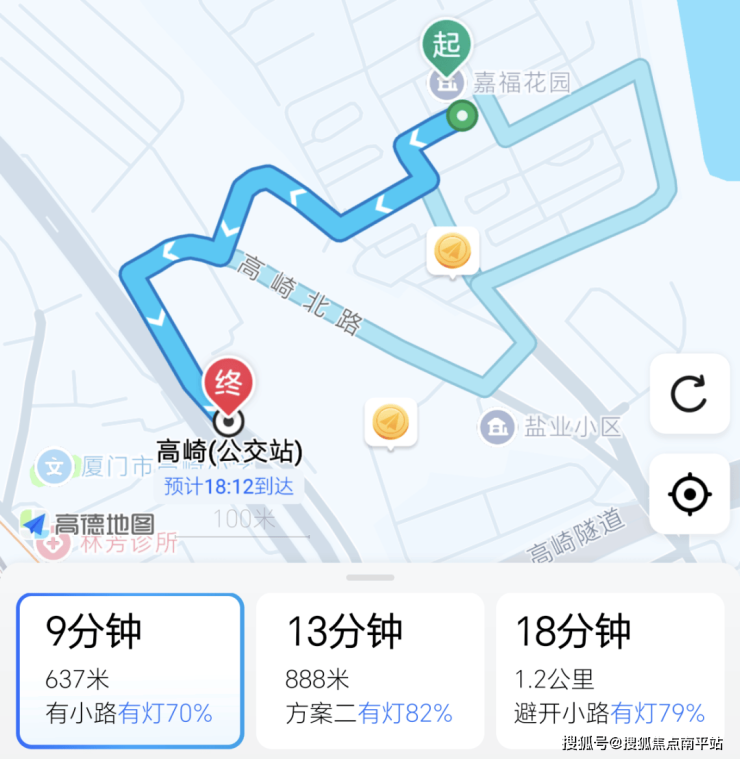Recenter map on my location
This screenshot has width=740, height=759.
(x=689, y=493)
